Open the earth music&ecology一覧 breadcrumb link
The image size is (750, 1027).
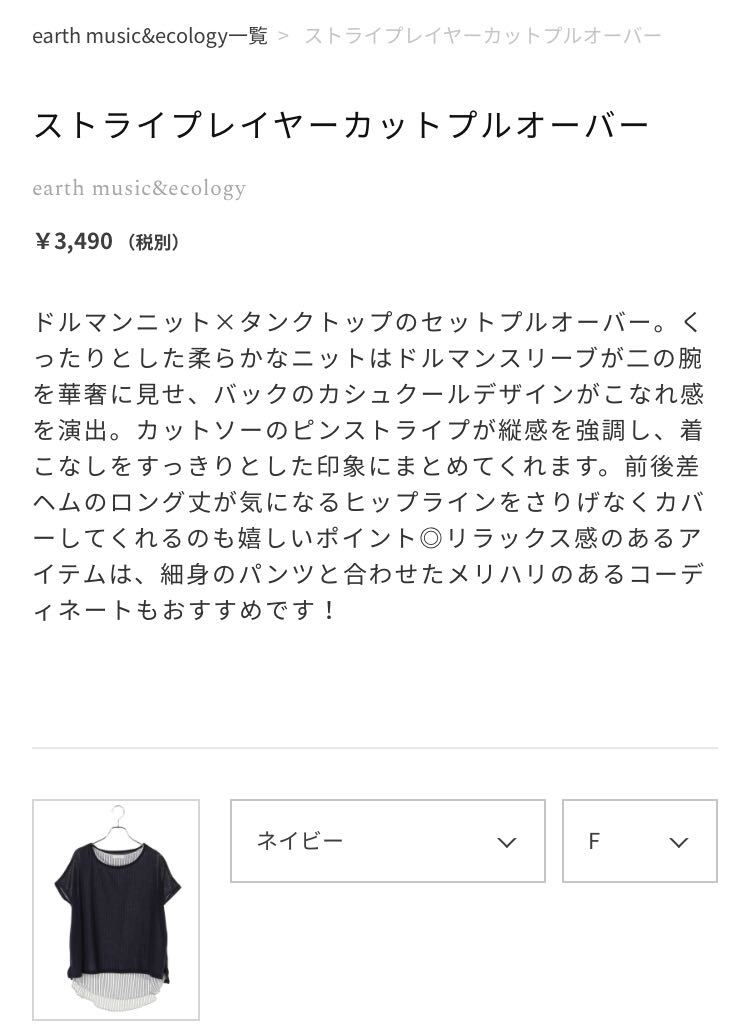(x=150, y=37)
